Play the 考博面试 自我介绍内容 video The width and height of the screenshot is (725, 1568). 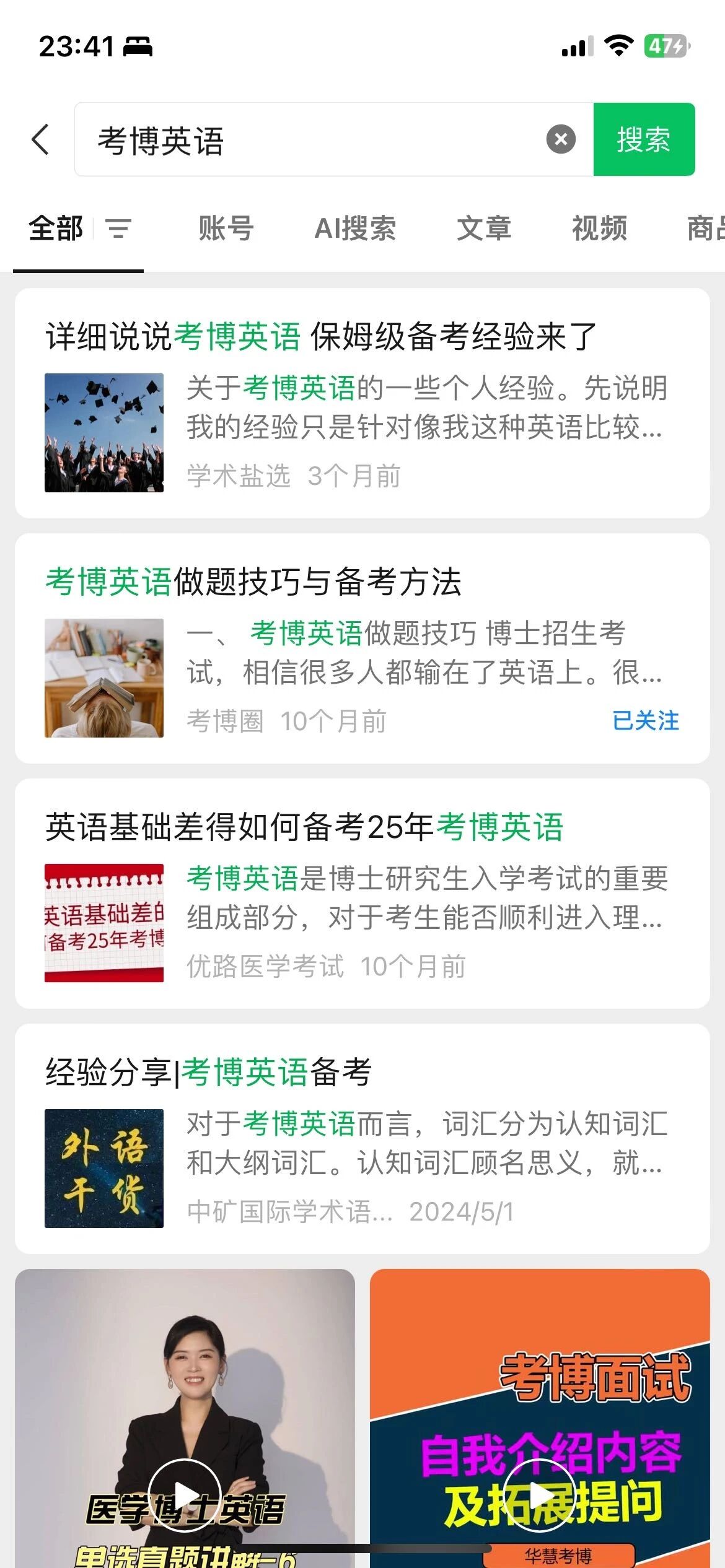tap(539, 1495)
